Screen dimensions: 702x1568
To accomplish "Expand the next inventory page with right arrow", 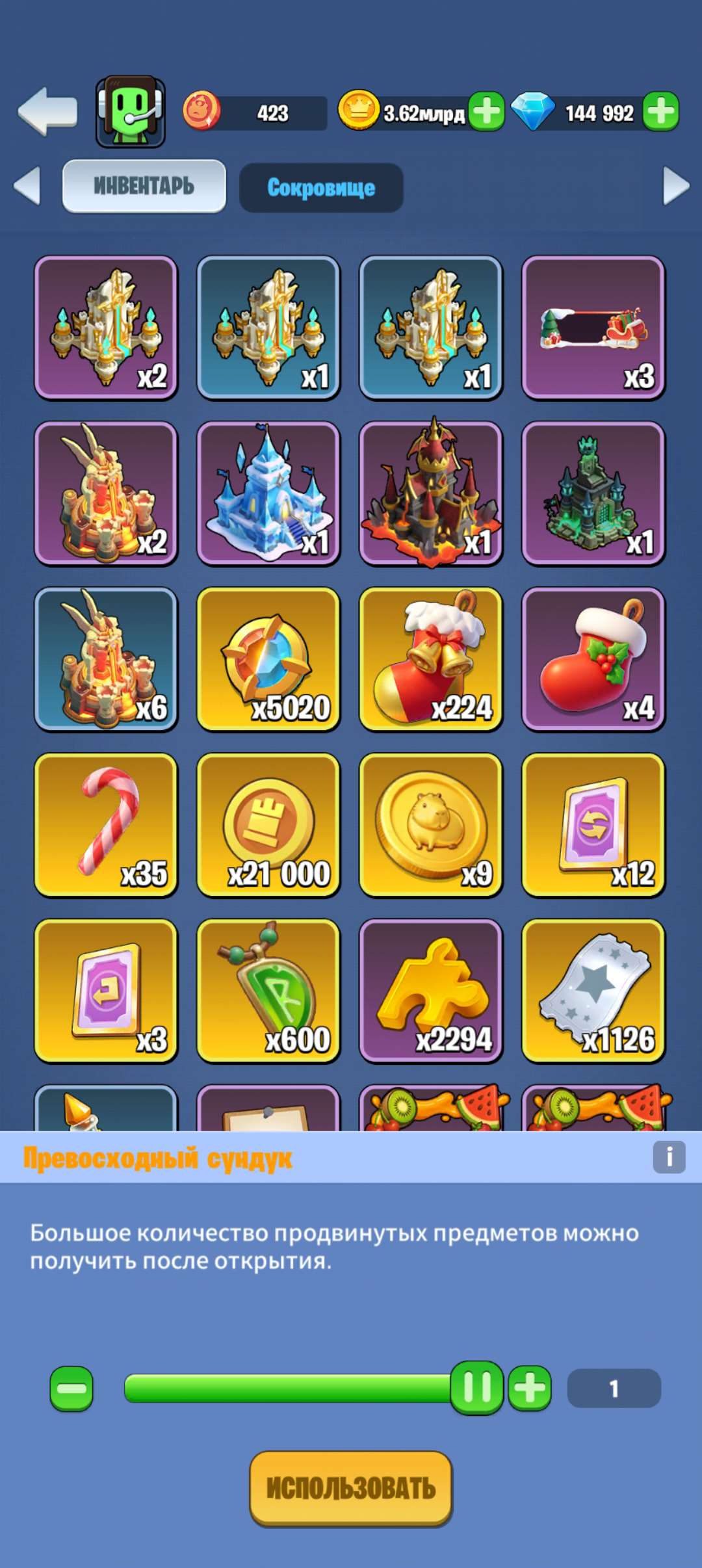I will (674, 187).
